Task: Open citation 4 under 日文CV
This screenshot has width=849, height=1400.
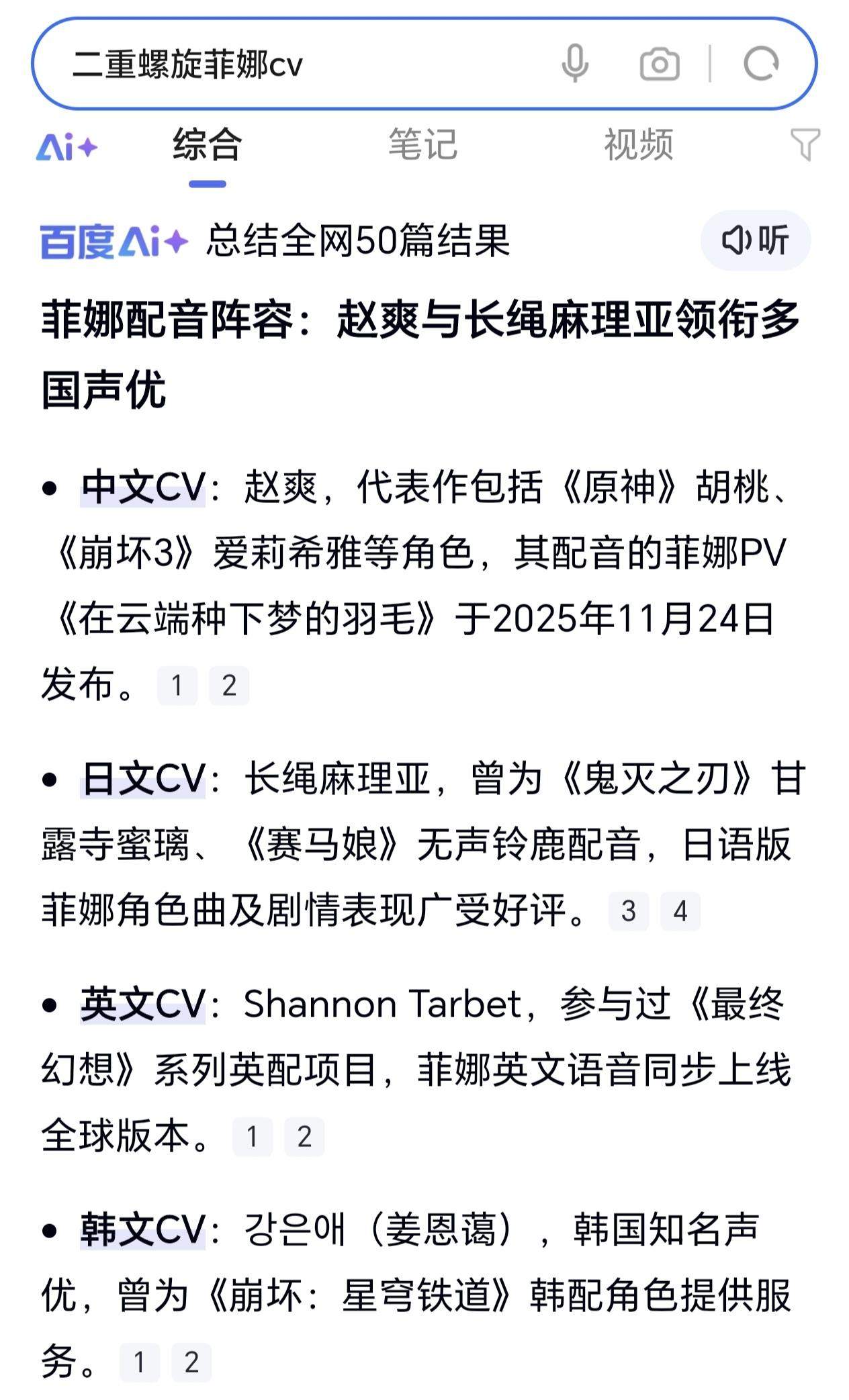Action: tap(680, 911)
